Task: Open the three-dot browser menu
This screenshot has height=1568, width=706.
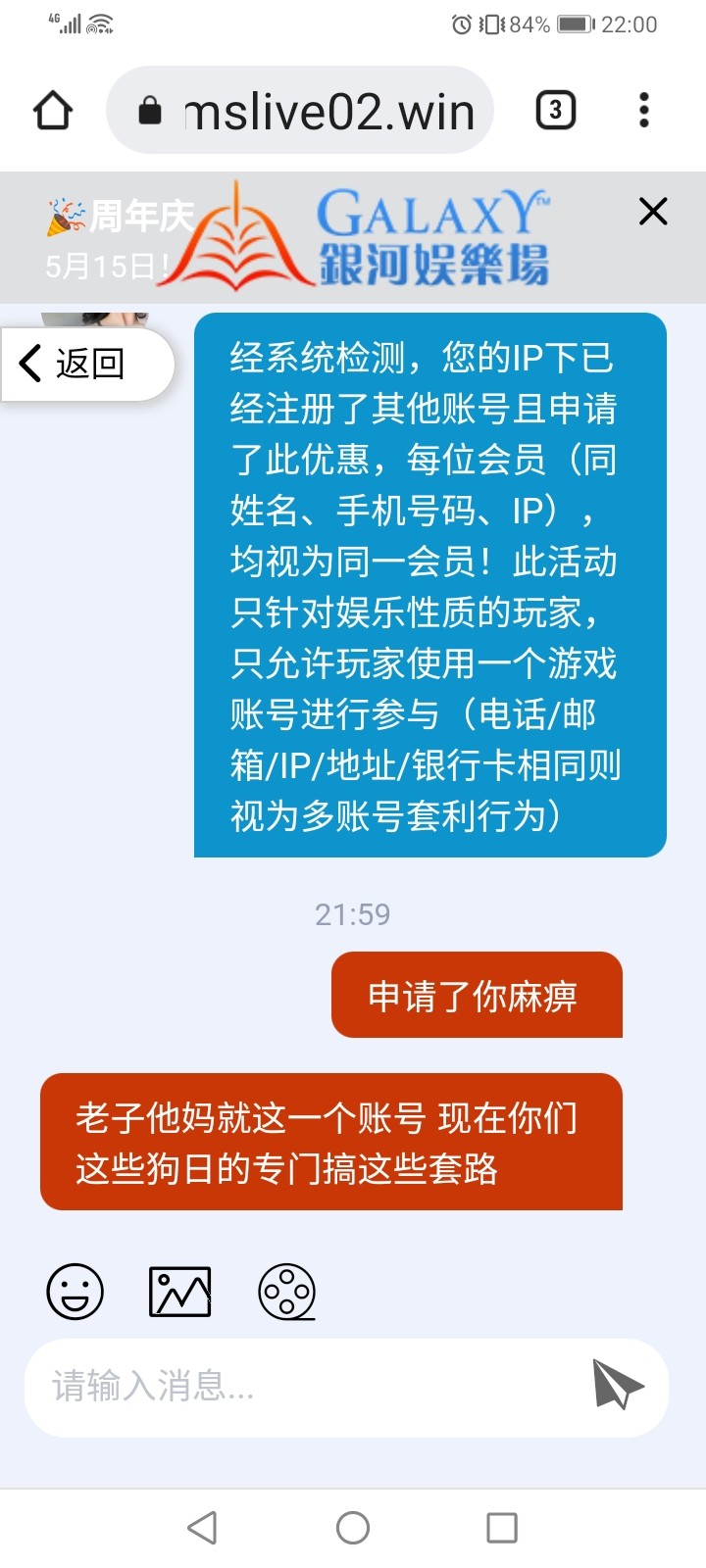Action: [x=643, y=110]
